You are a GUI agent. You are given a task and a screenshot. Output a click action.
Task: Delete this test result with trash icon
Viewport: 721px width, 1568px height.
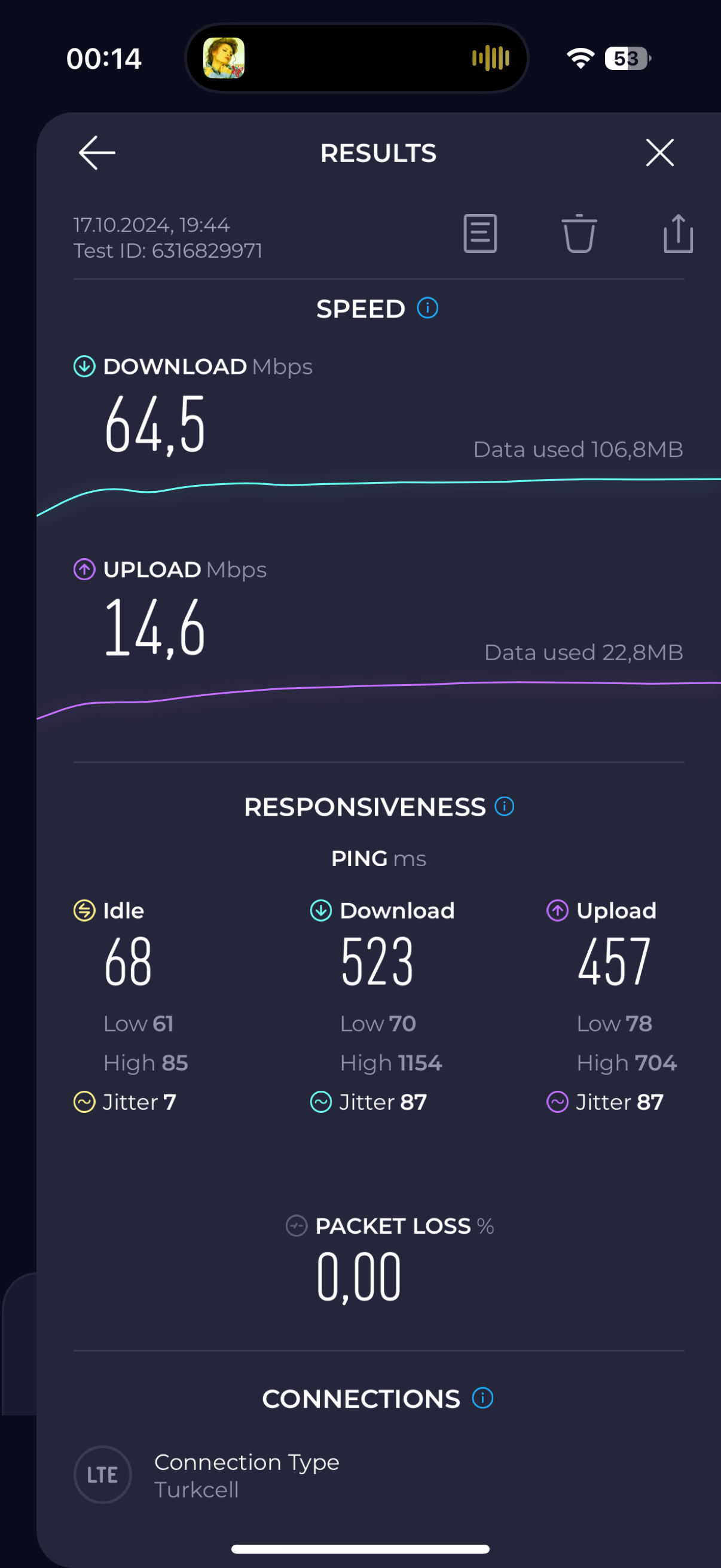[x=579, y=233]
